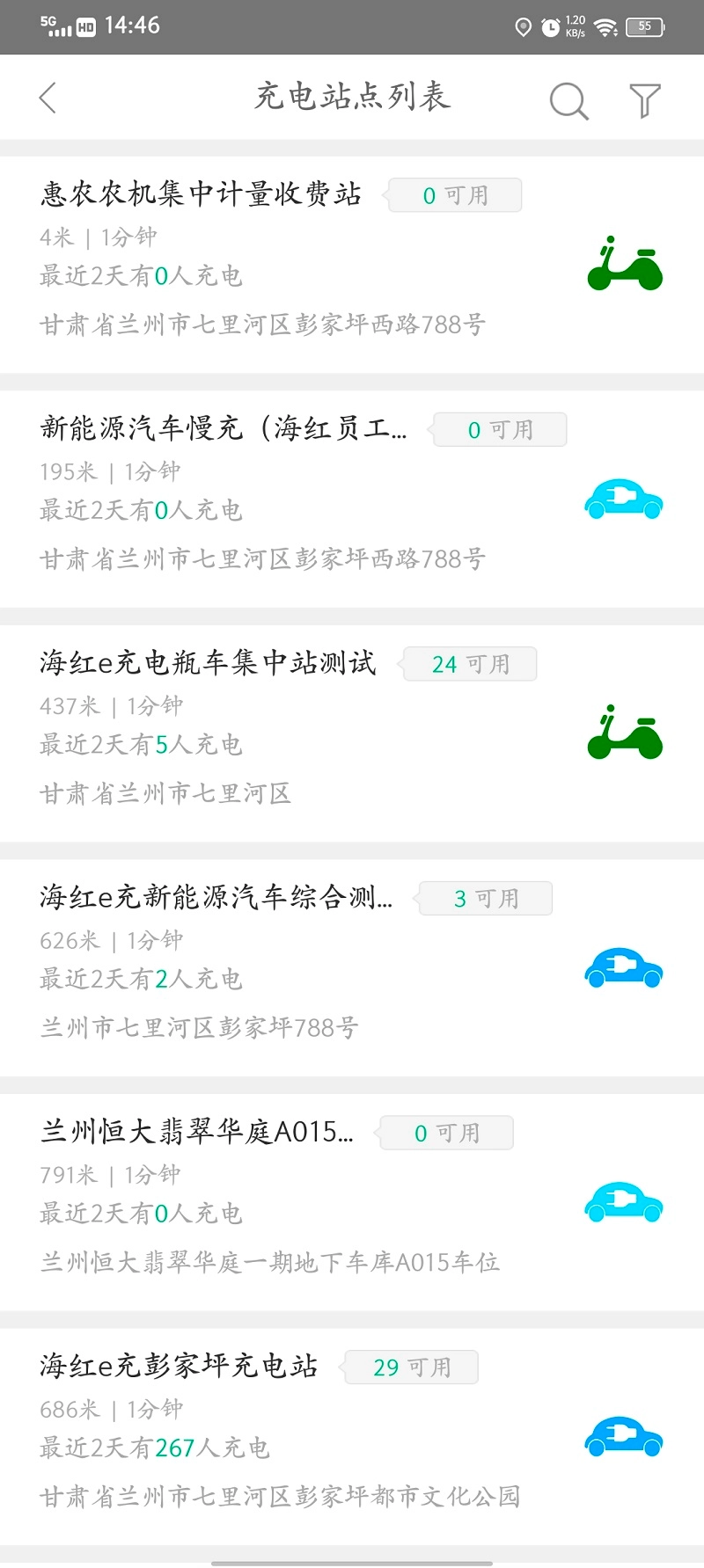The width and height of the screenshot is (704, 1568).
Task: Tap the 29 可用 badge for 彭家坪充电站
Action: 411,1367
